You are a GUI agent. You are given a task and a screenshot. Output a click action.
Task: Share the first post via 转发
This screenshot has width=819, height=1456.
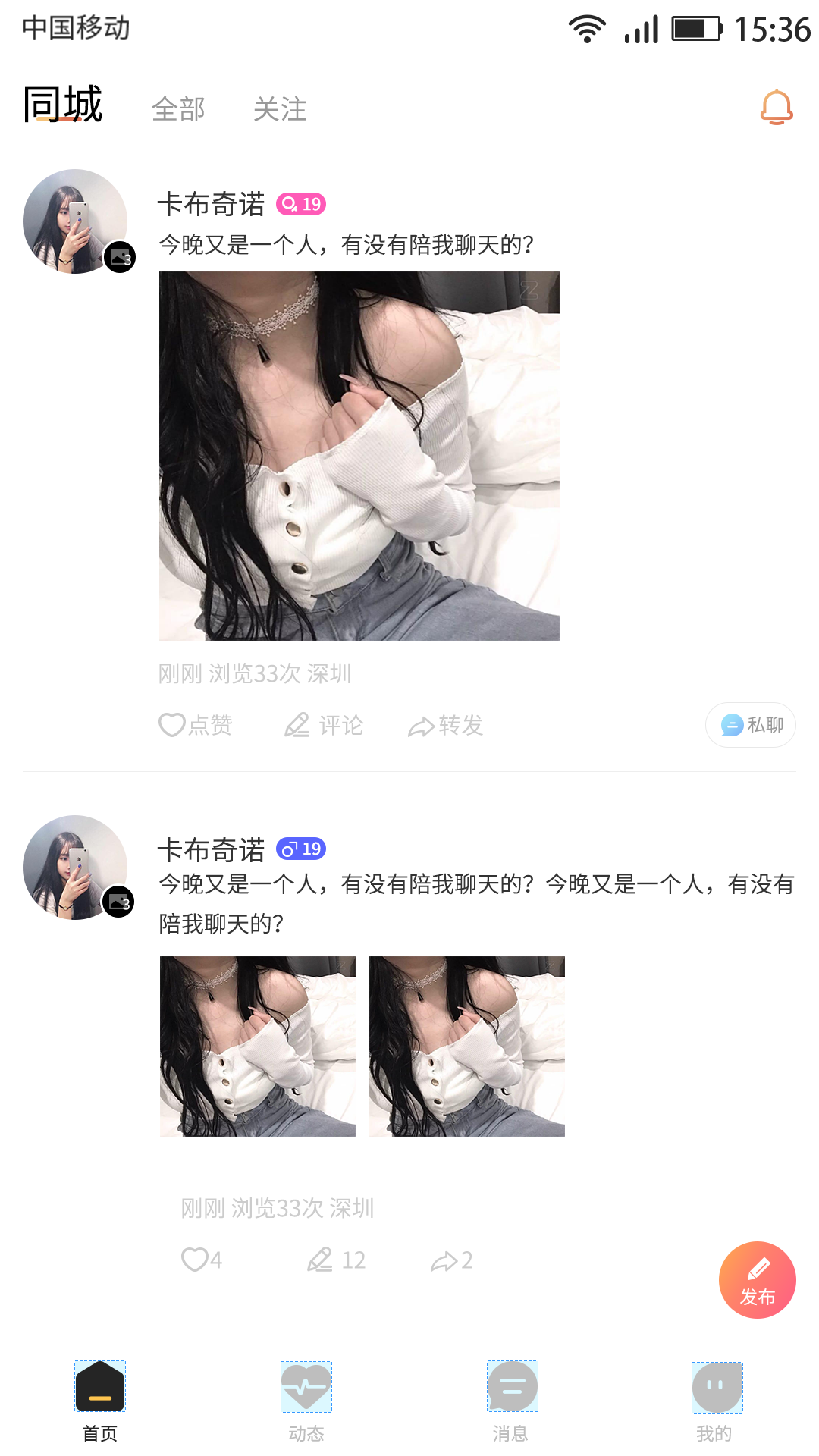point(446,726)
